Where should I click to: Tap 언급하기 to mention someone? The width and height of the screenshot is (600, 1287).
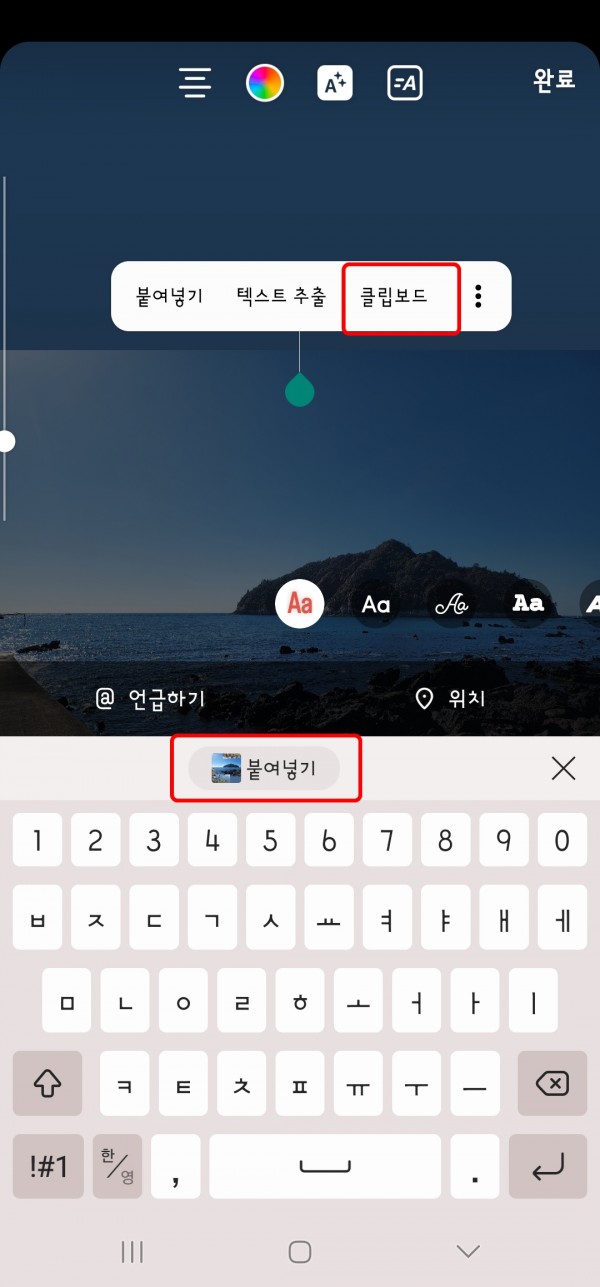coord(150,698)
